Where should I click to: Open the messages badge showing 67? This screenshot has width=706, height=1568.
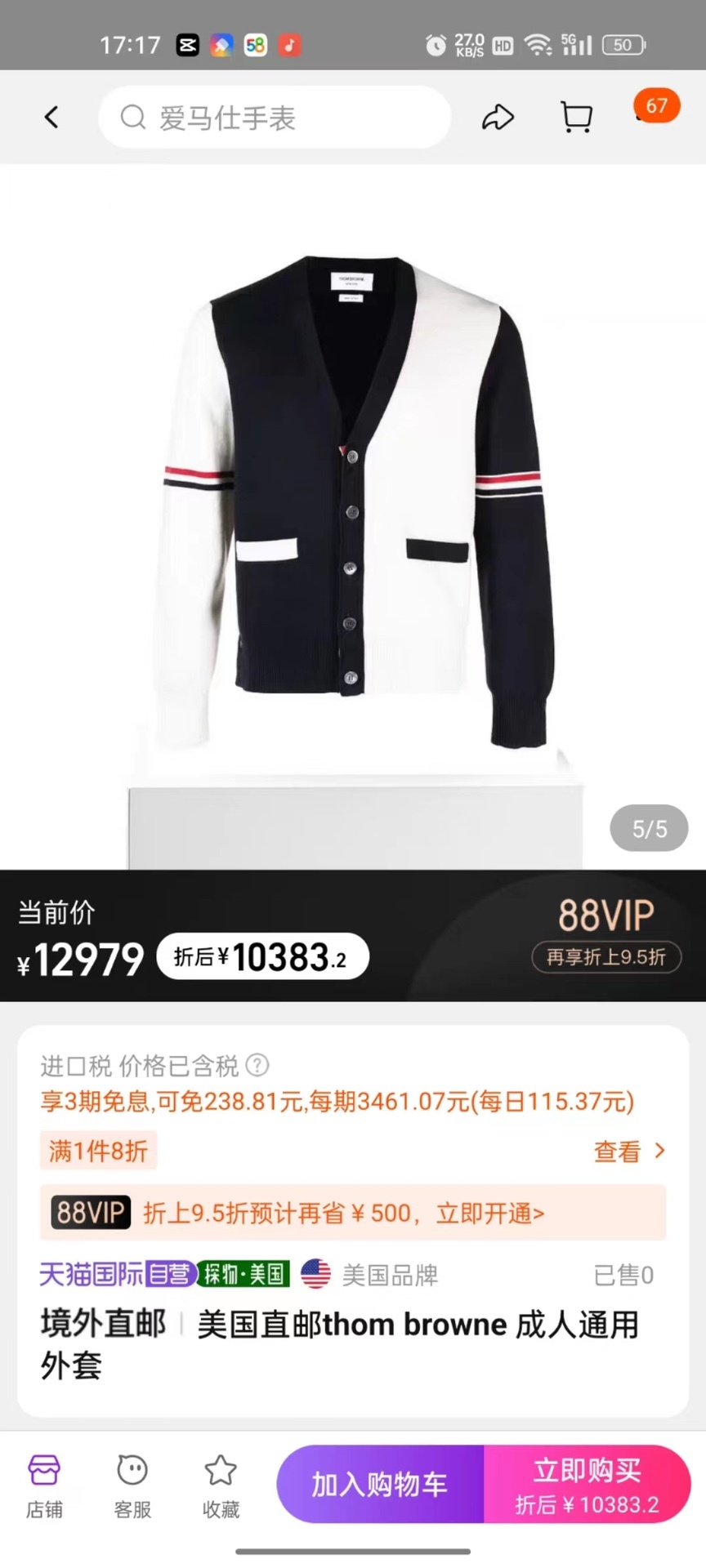click(x=655, y=107)
